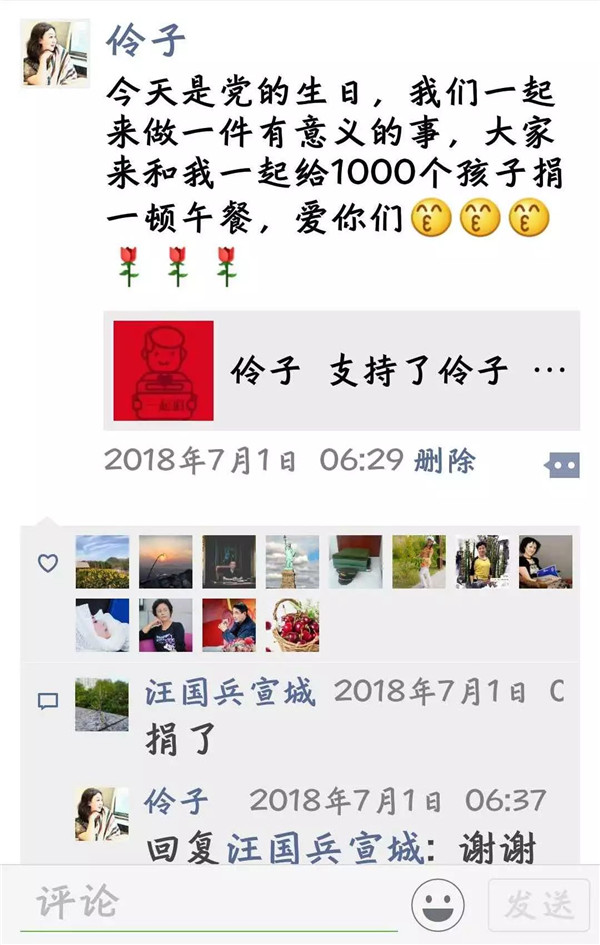Open the Statue of Liberty liker avatar
Image resolution: width=600 pixels, height=945 pixels.
pos(292,561)
